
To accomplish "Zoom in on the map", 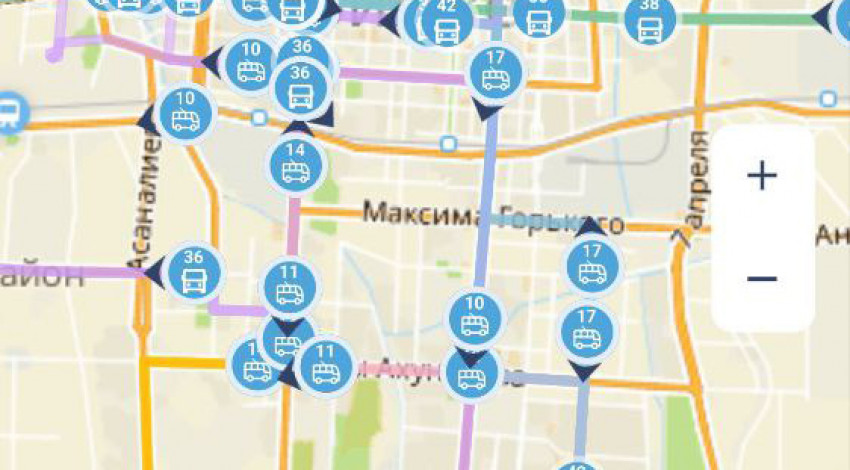I will point(762,177).
